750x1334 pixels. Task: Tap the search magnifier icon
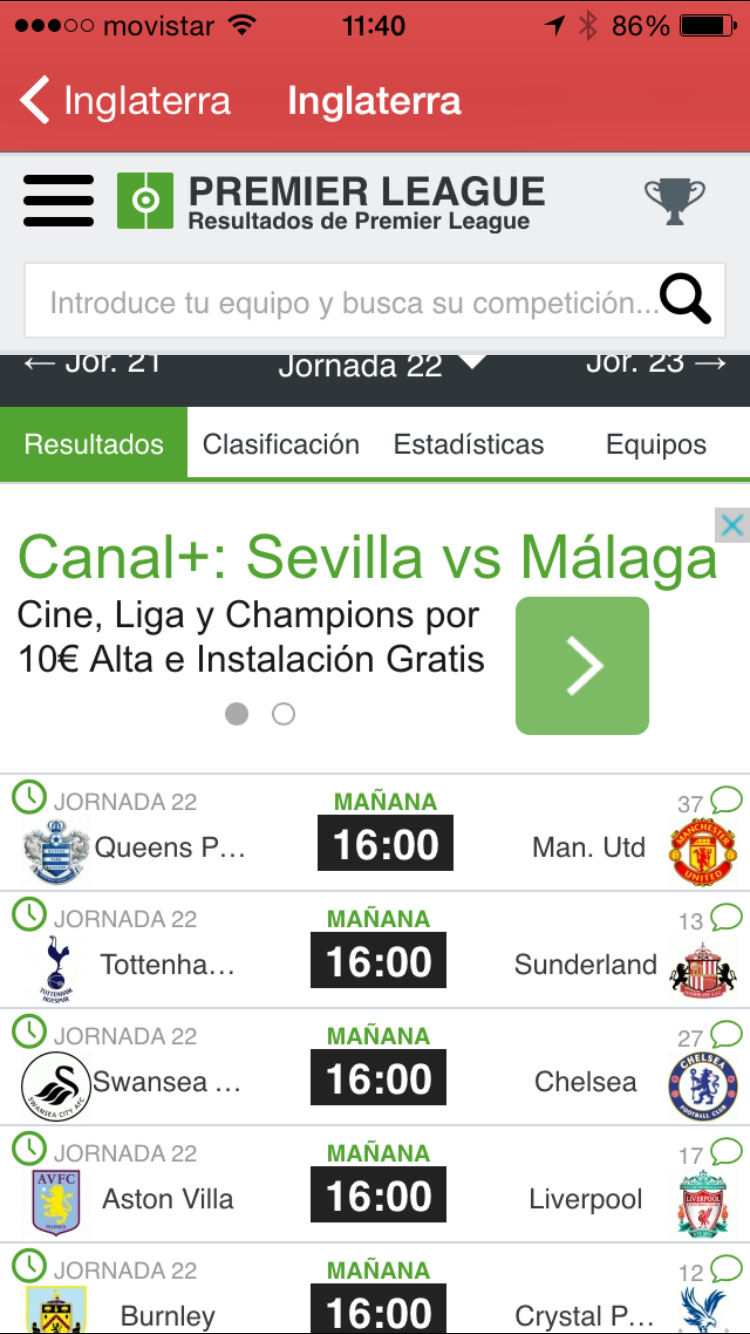click(x=686, y=297)
